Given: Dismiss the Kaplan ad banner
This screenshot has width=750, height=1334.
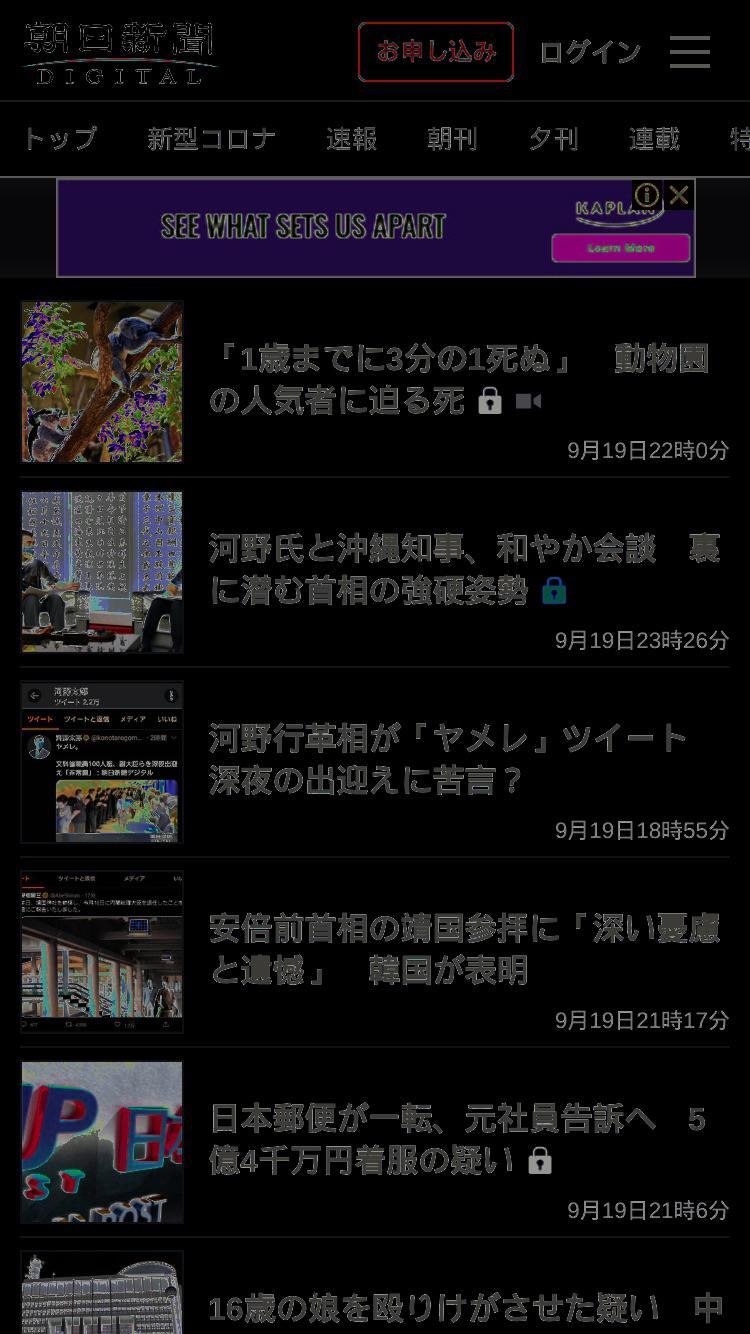Looking at the screenshot, I should (680, 195).
